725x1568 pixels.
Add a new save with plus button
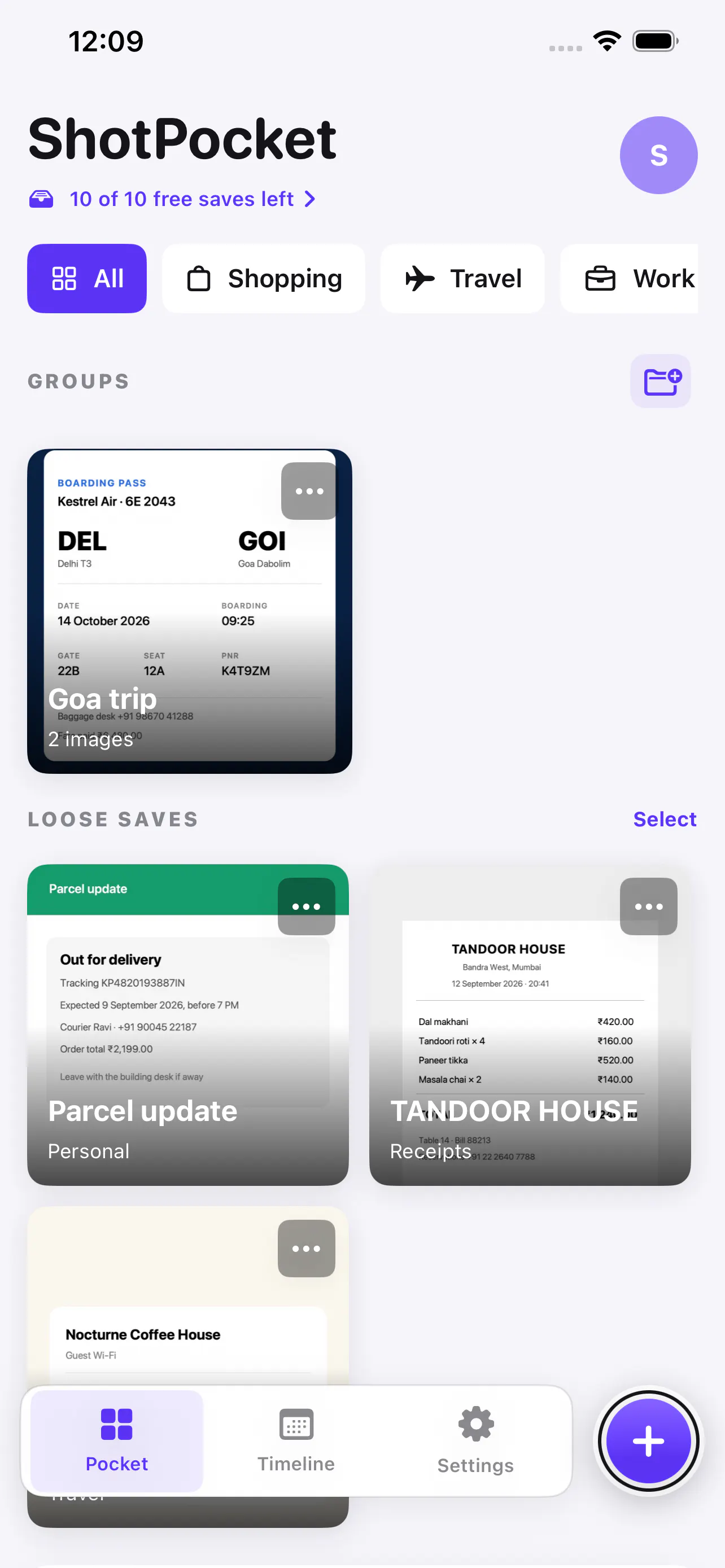click(x=648, y=1441)
